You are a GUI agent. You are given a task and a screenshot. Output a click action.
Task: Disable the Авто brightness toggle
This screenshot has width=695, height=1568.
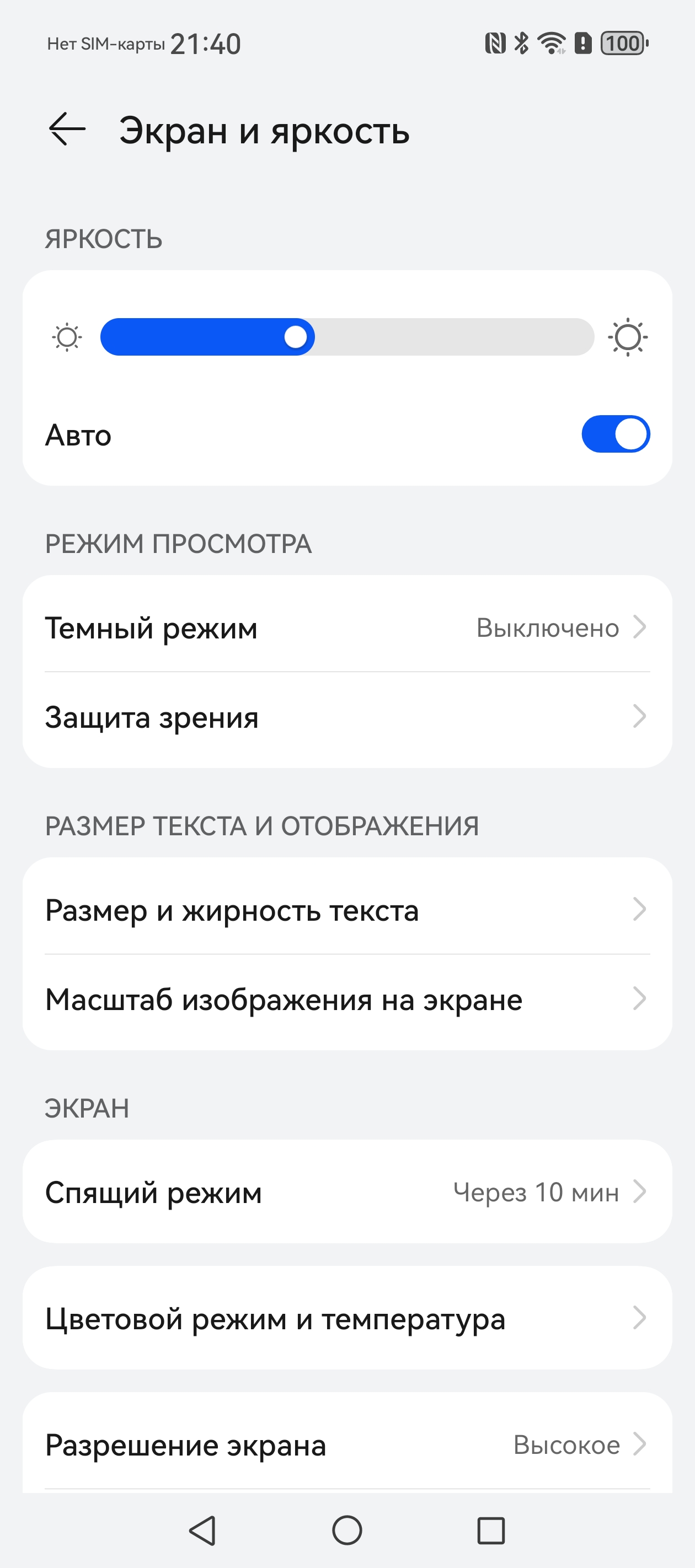pos(615,434)
